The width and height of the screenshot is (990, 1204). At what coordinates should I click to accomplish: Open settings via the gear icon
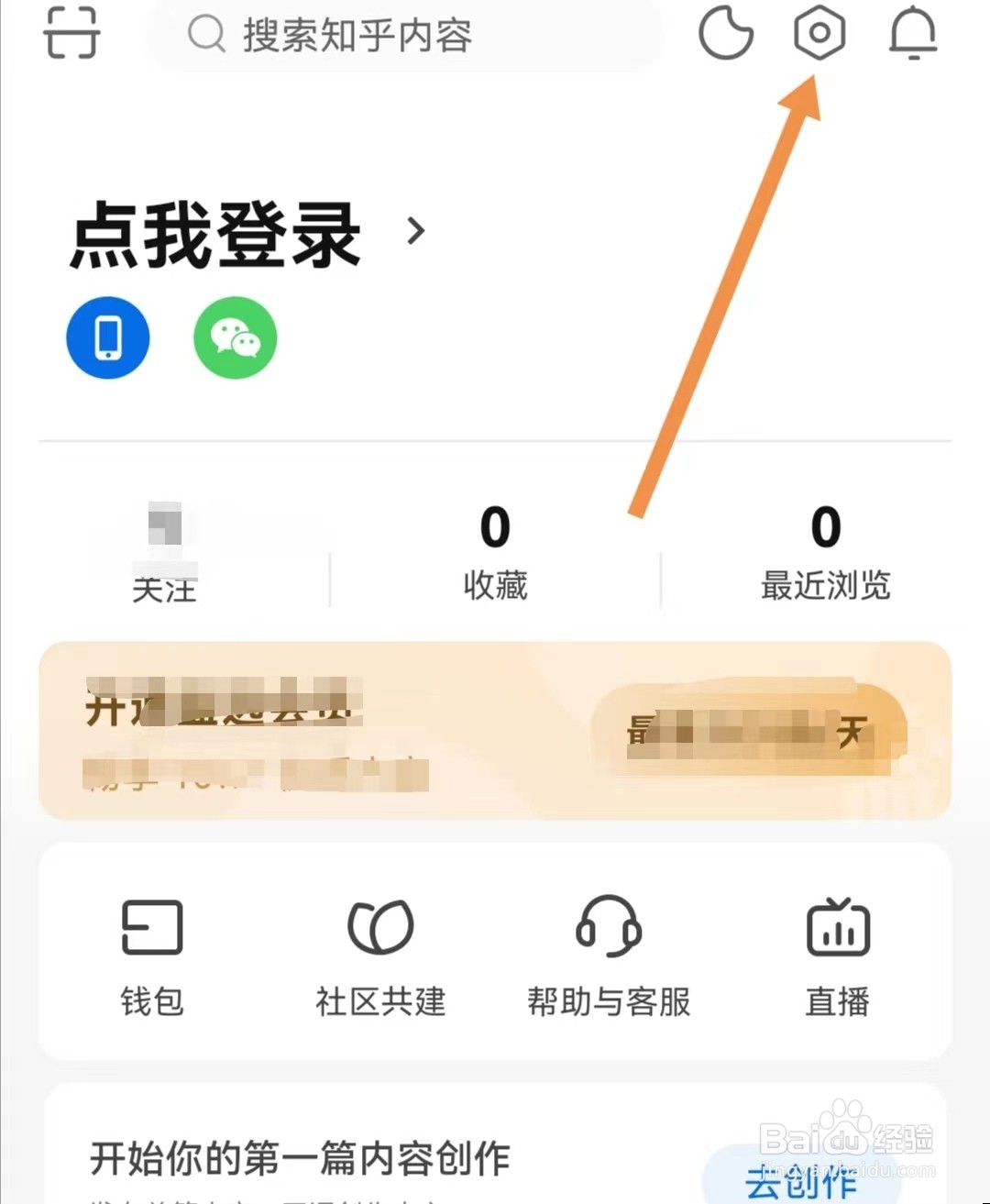(x=819, y=35)
